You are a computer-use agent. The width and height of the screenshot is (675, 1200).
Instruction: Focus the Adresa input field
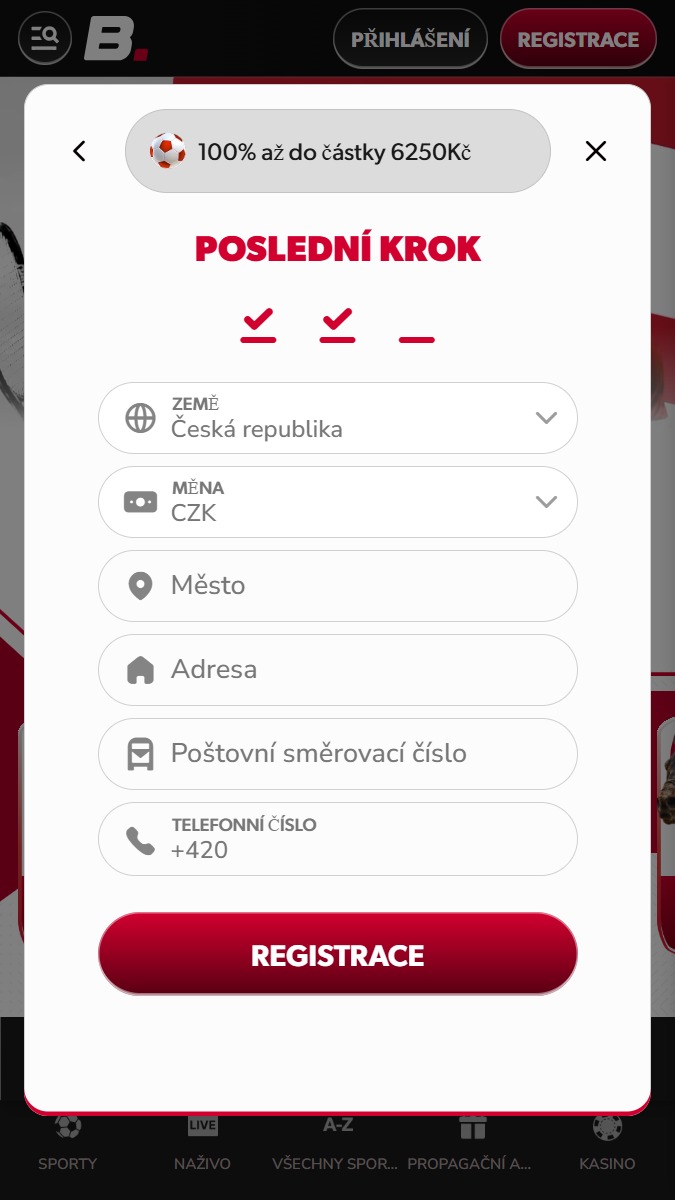(338, 670)
